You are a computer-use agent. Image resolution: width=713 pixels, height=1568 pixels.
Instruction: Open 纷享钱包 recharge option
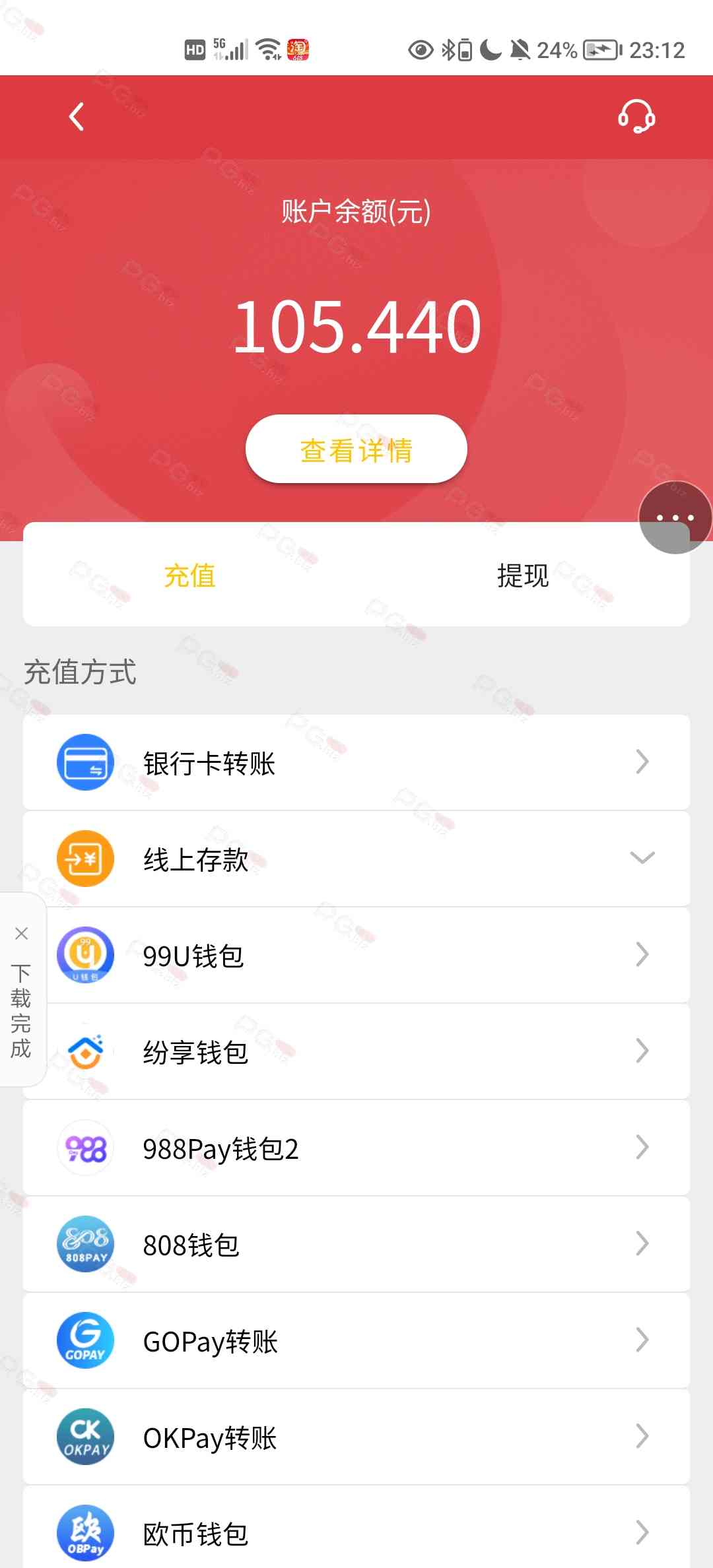356,1051
